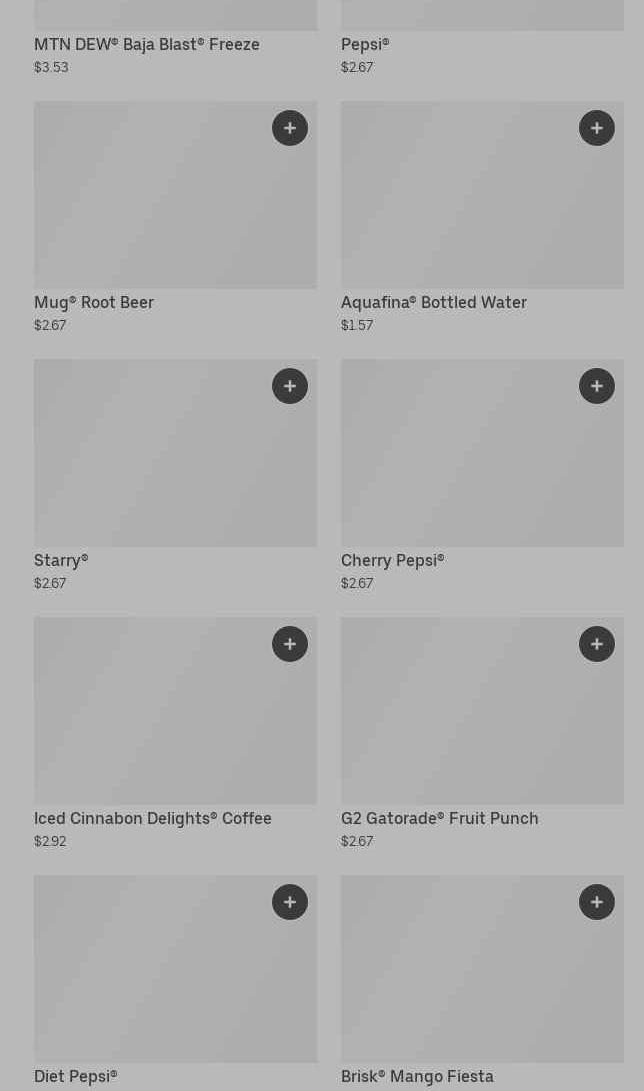Open Brisk Mango Fiesta item page
The width and height of the screenshot is (644, 1091).
pos(482,982)
